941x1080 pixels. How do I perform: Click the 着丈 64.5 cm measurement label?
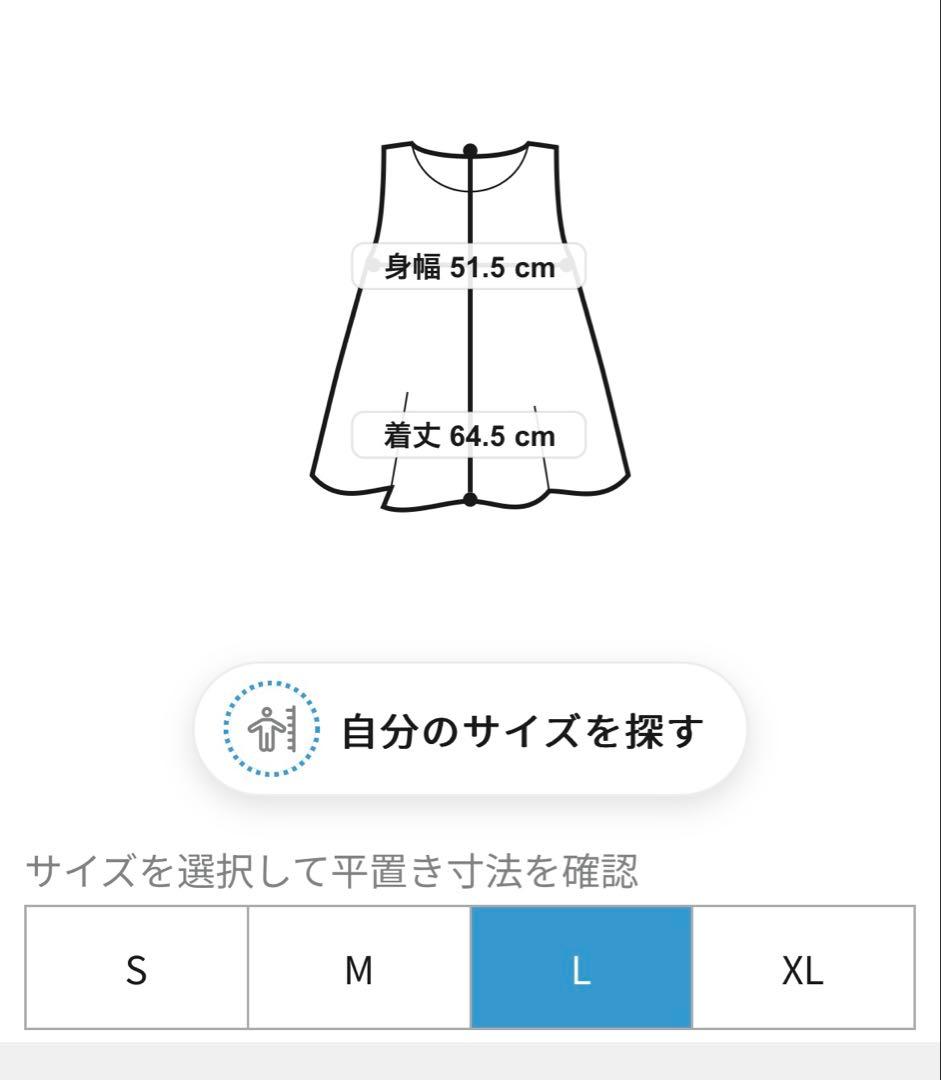coord(469,434)
